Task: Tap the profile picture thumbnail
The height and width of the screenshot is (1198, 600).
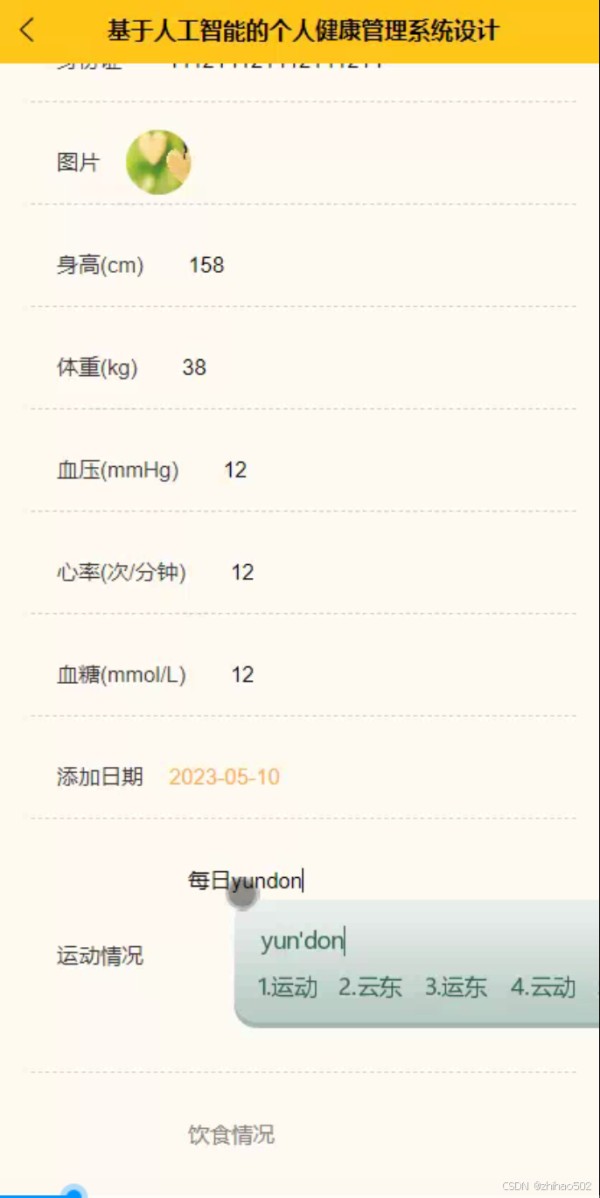Action: click(158, 162)
